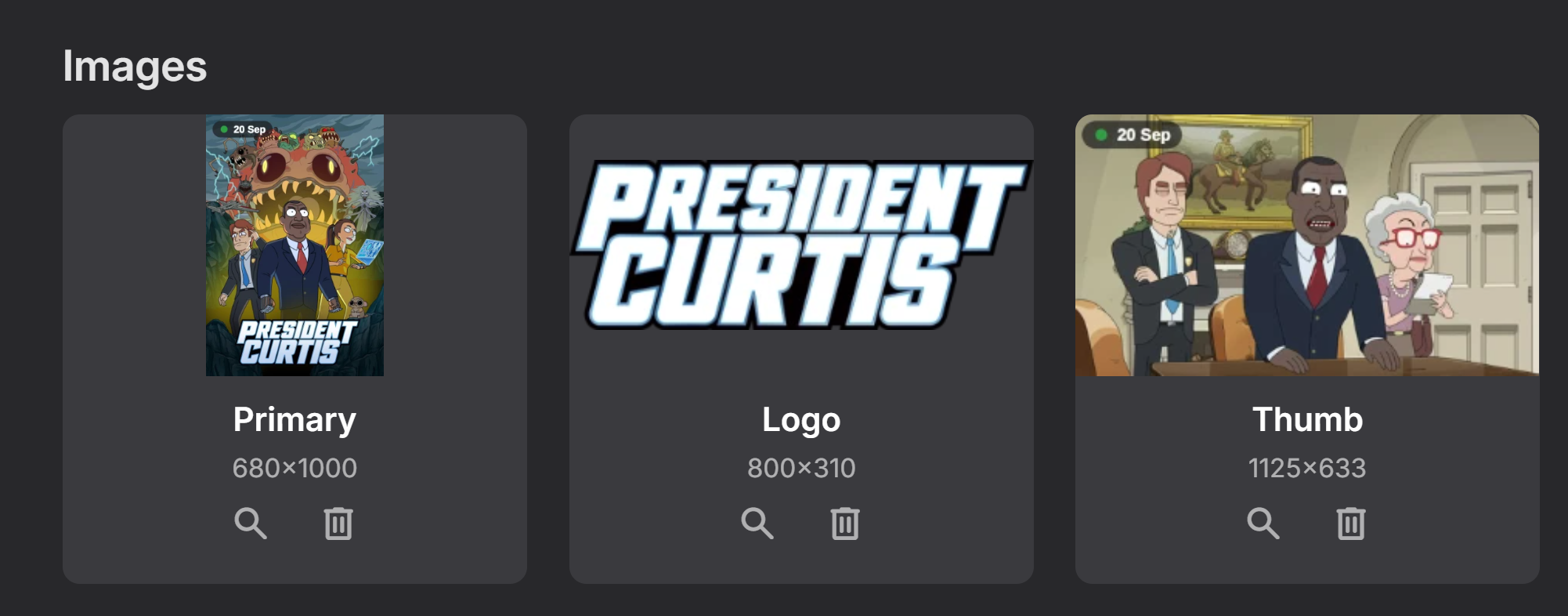Open the Primary poster image
The image size is (1568, 616).
(x=294, y=245)
